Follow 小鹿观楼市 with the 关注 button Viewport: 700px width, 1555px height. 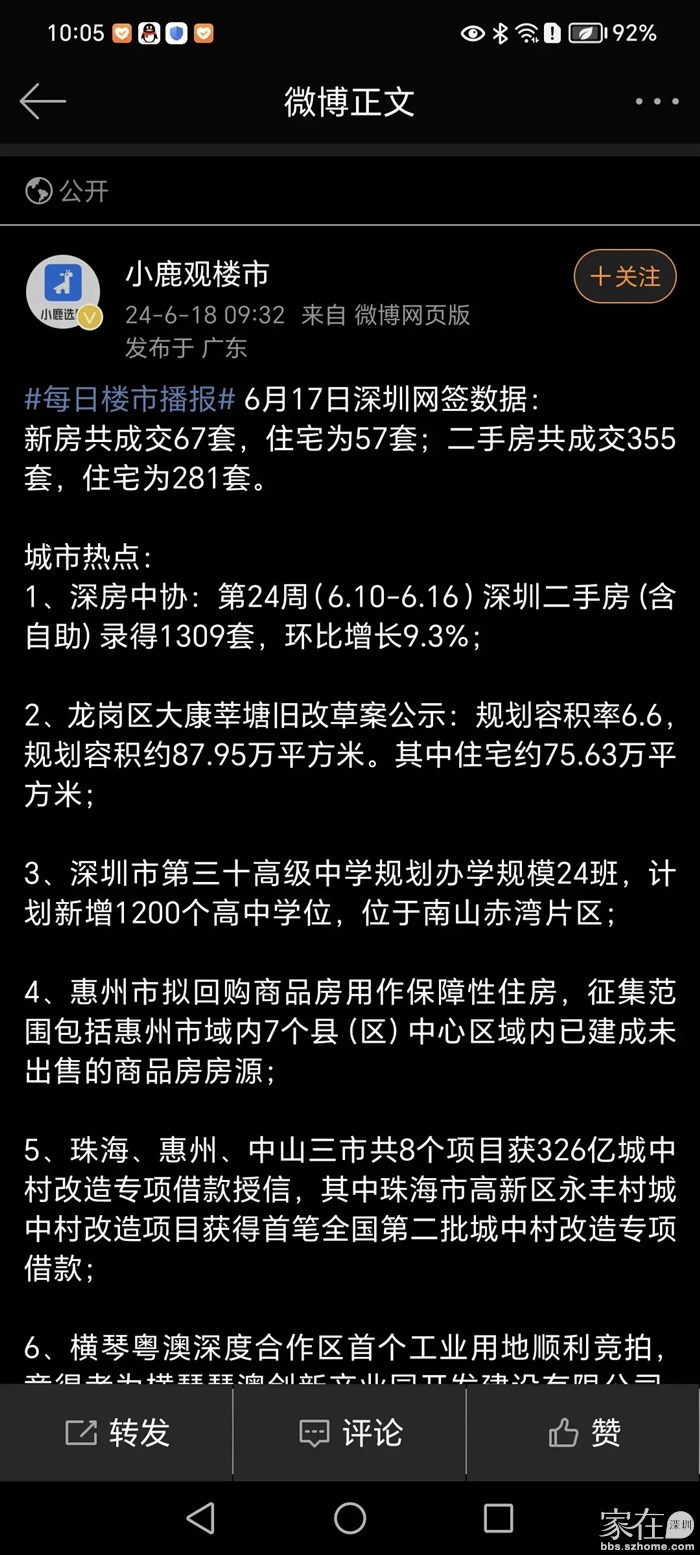click(x=625, y=276)
